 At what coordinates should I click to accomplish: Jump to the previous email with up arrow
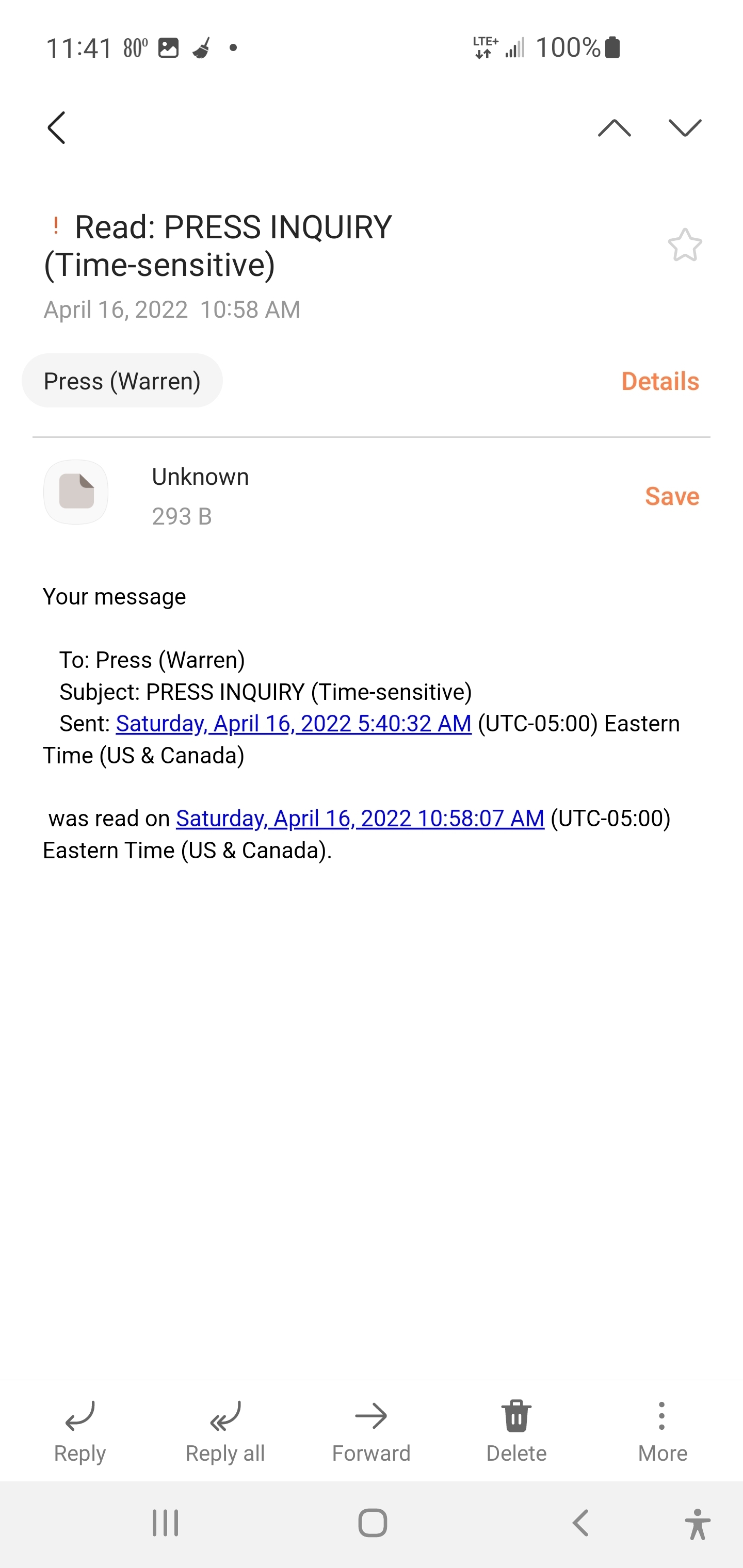pos(614,128)
